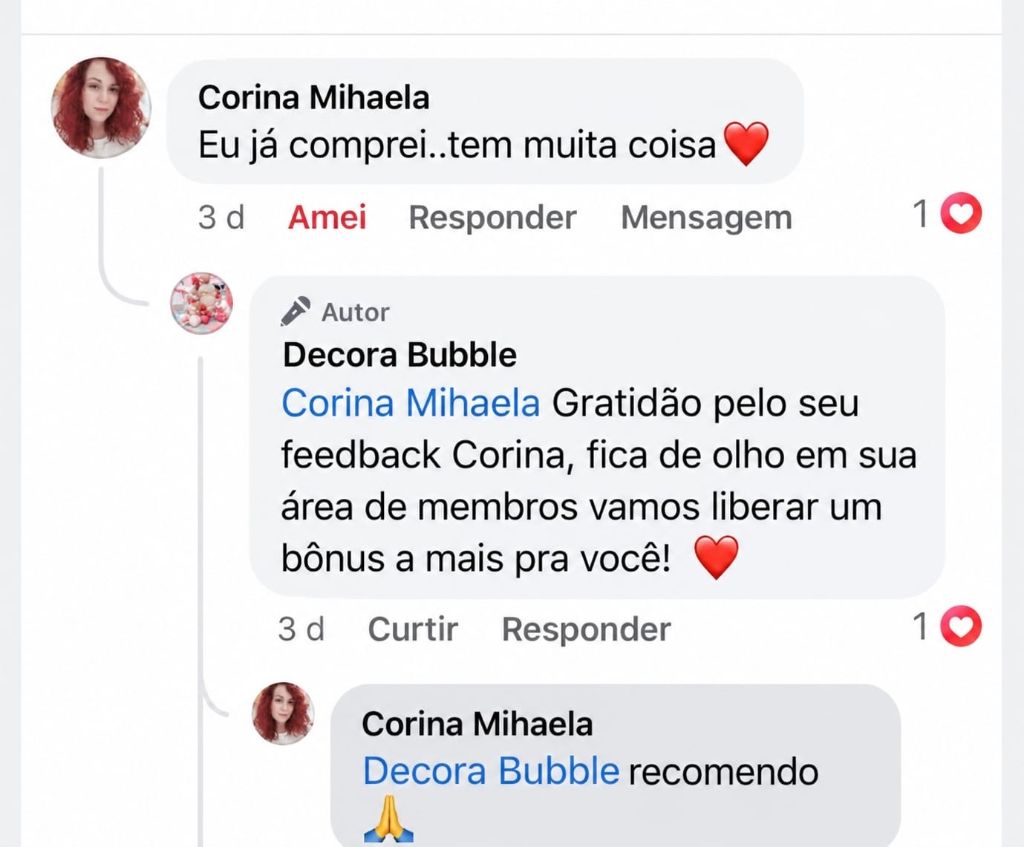The width and height of the screenshot is (1024, 847).
Task: Tap Curtir on Decora Bubble's reply
Action: [413, 630]
